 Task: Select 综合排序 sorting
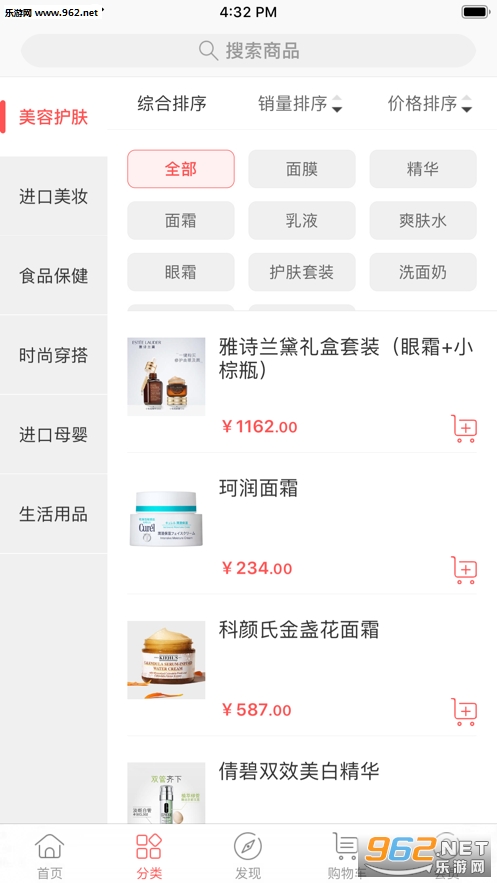(172, 104)
